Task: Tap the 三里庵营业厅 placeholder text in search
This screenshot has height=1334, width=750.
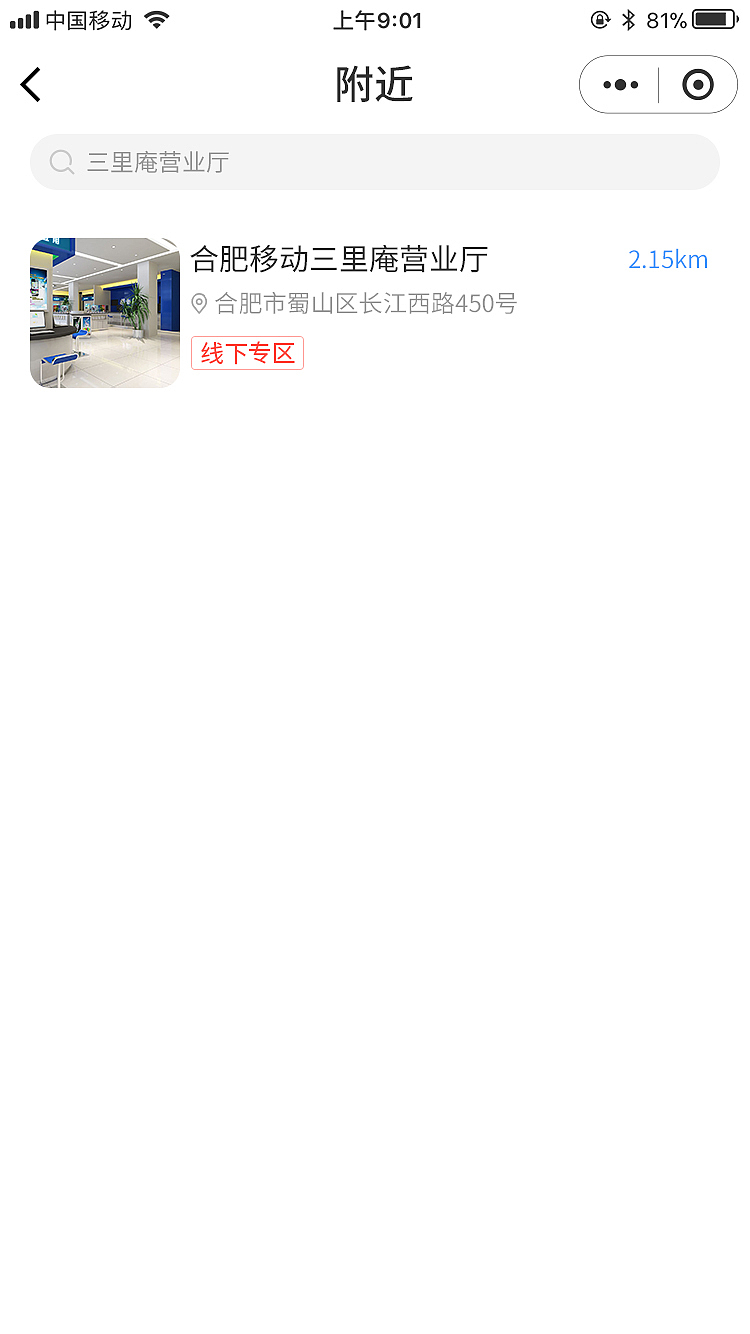Action: pos(160,162)
